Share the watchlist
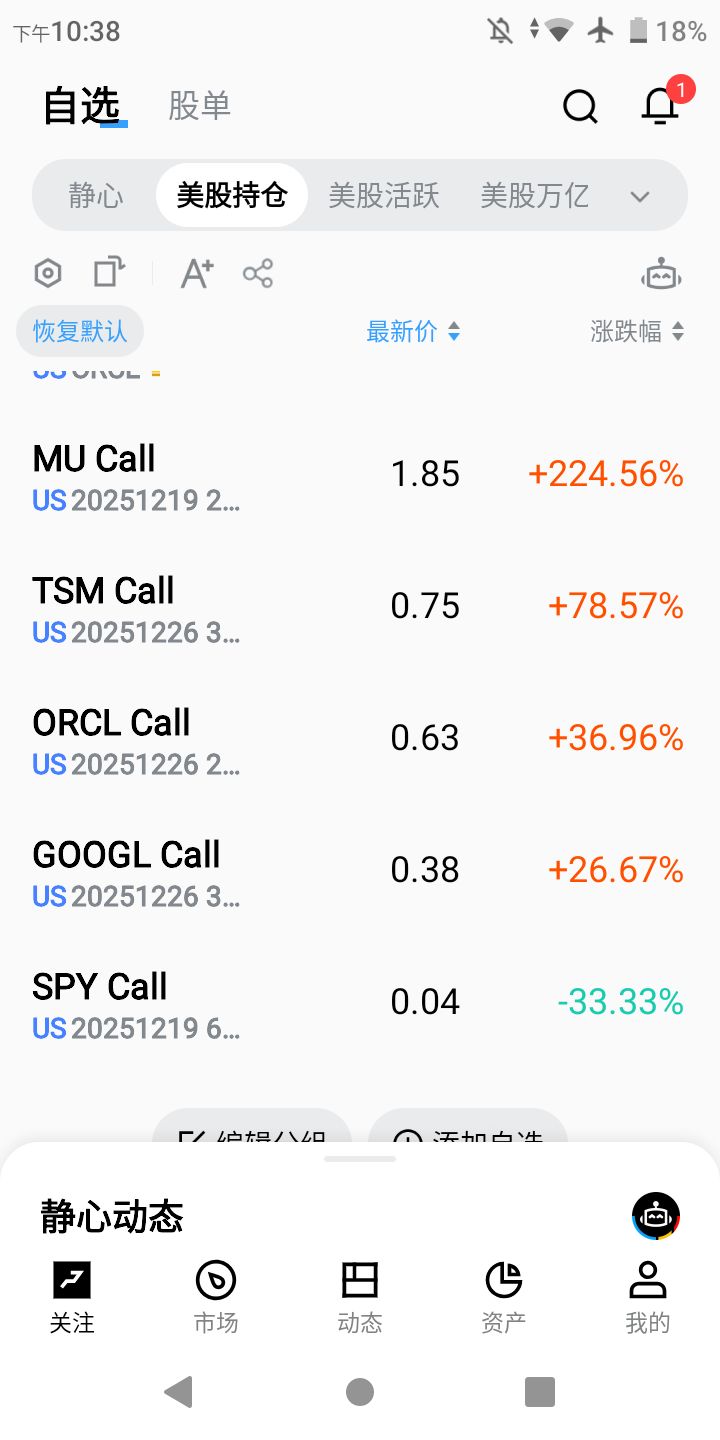This screenshot has height=1440, width=720. click(258, 273)
